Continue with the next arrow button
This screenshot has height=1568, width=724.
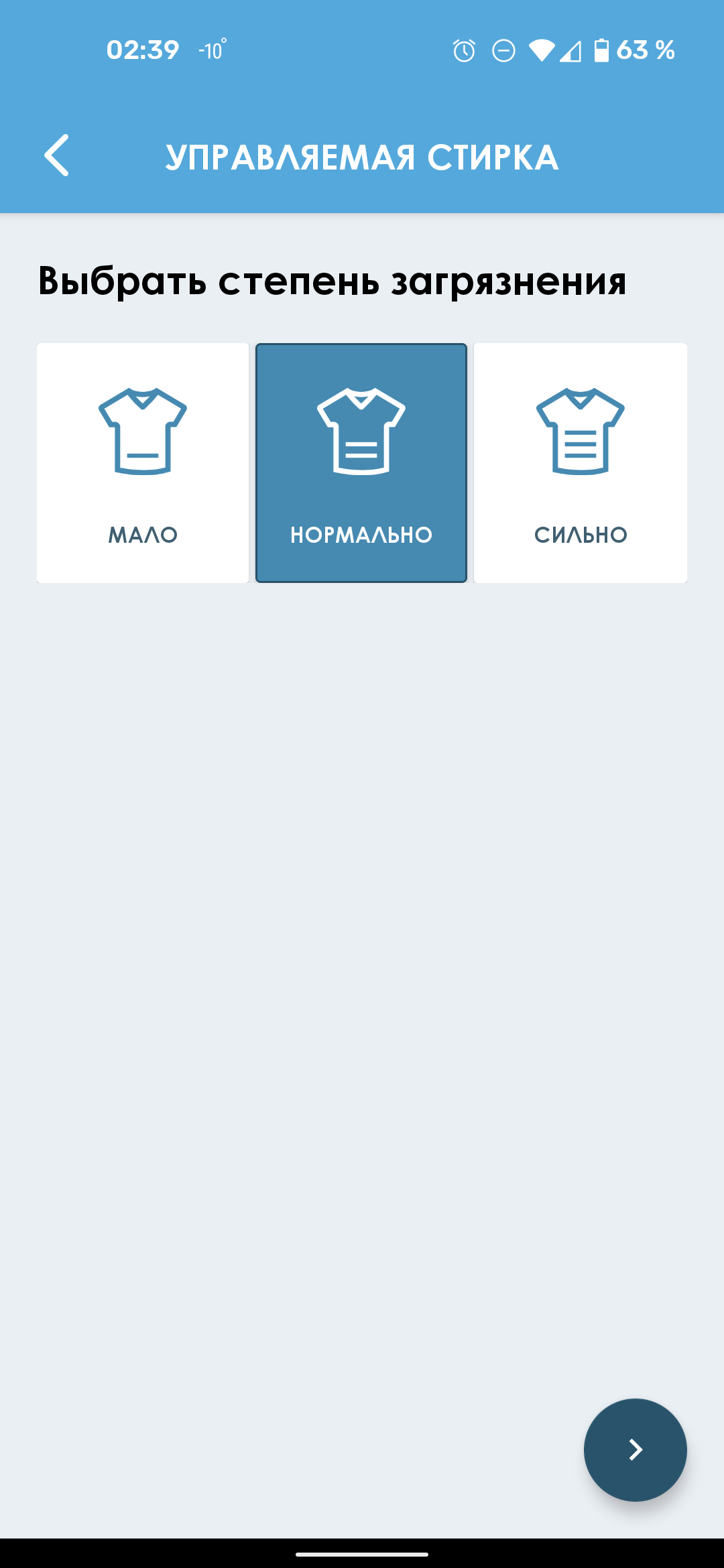click(635, 1449)
